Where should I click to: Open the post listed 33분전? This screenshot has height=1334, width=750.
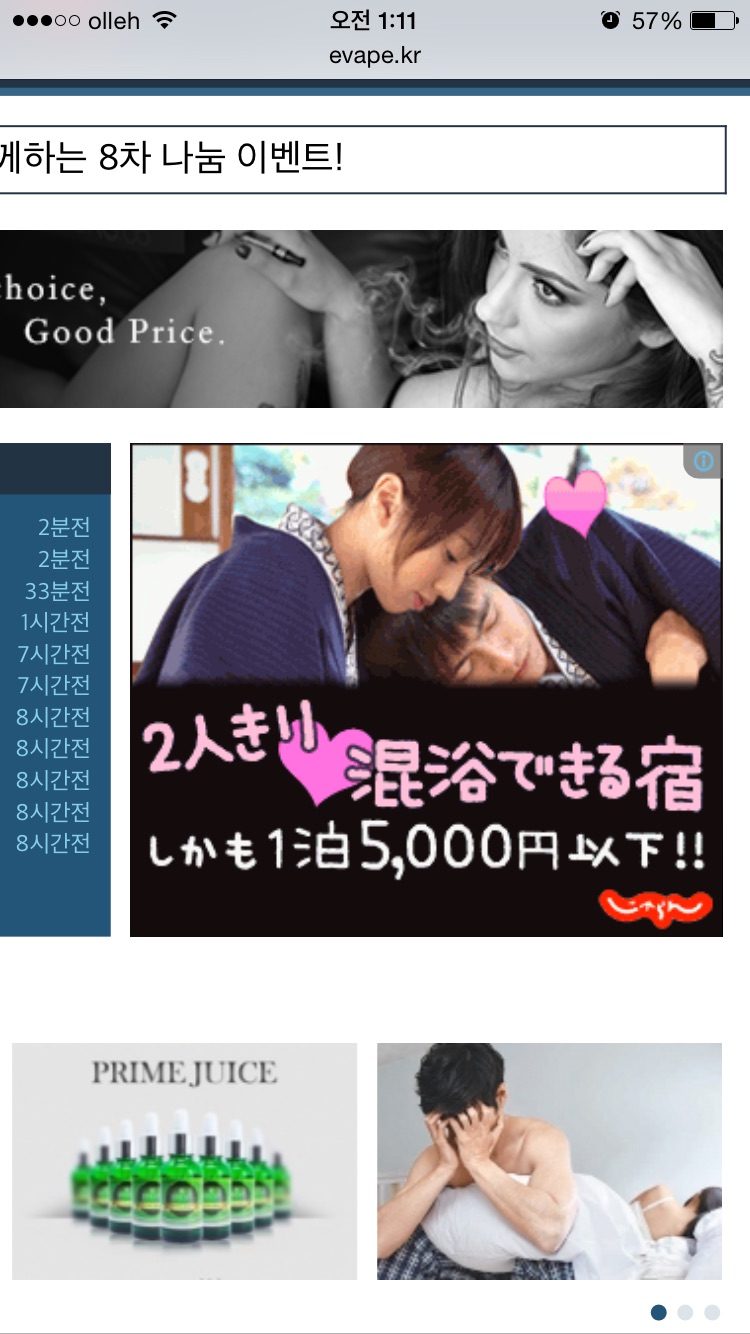click(57, 591)
